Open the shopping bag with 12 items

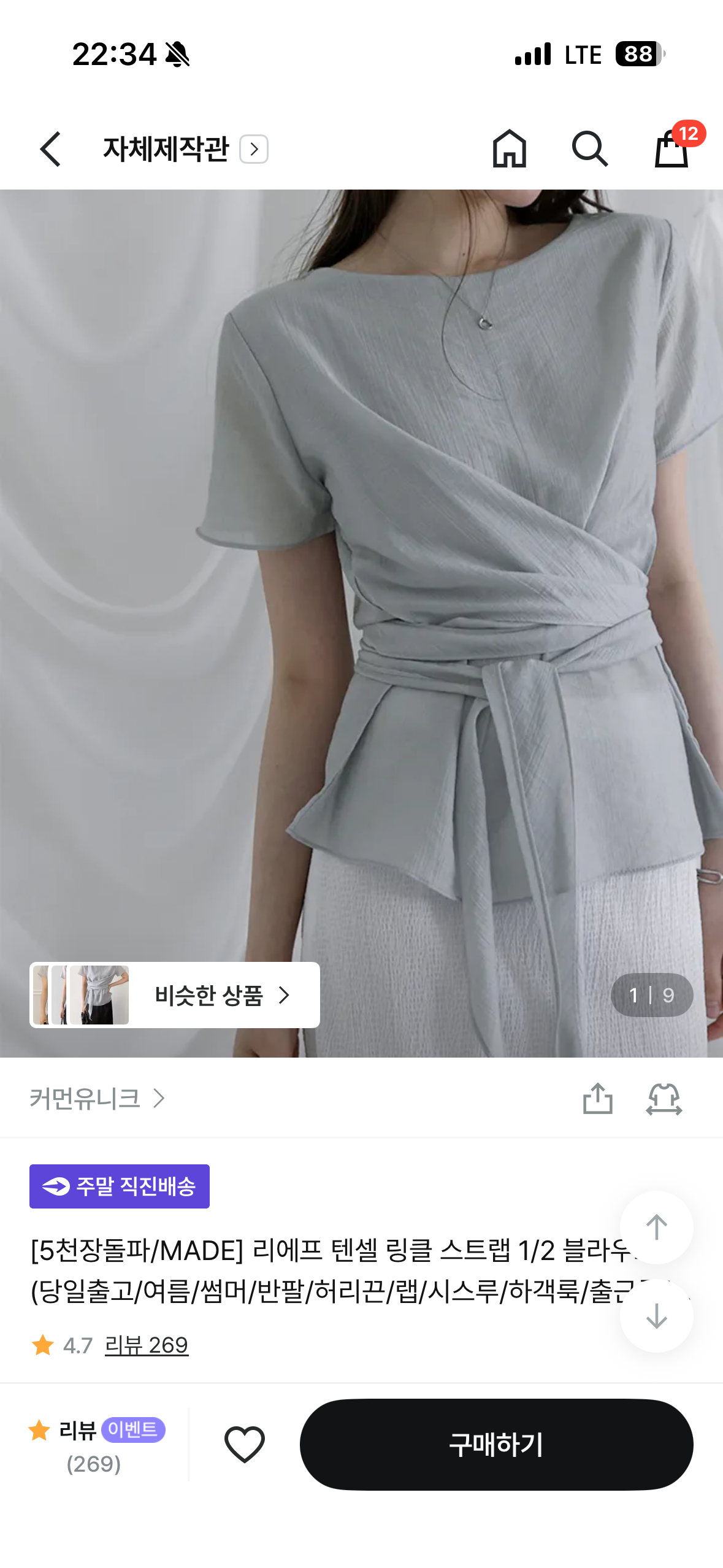click(675, 147)
